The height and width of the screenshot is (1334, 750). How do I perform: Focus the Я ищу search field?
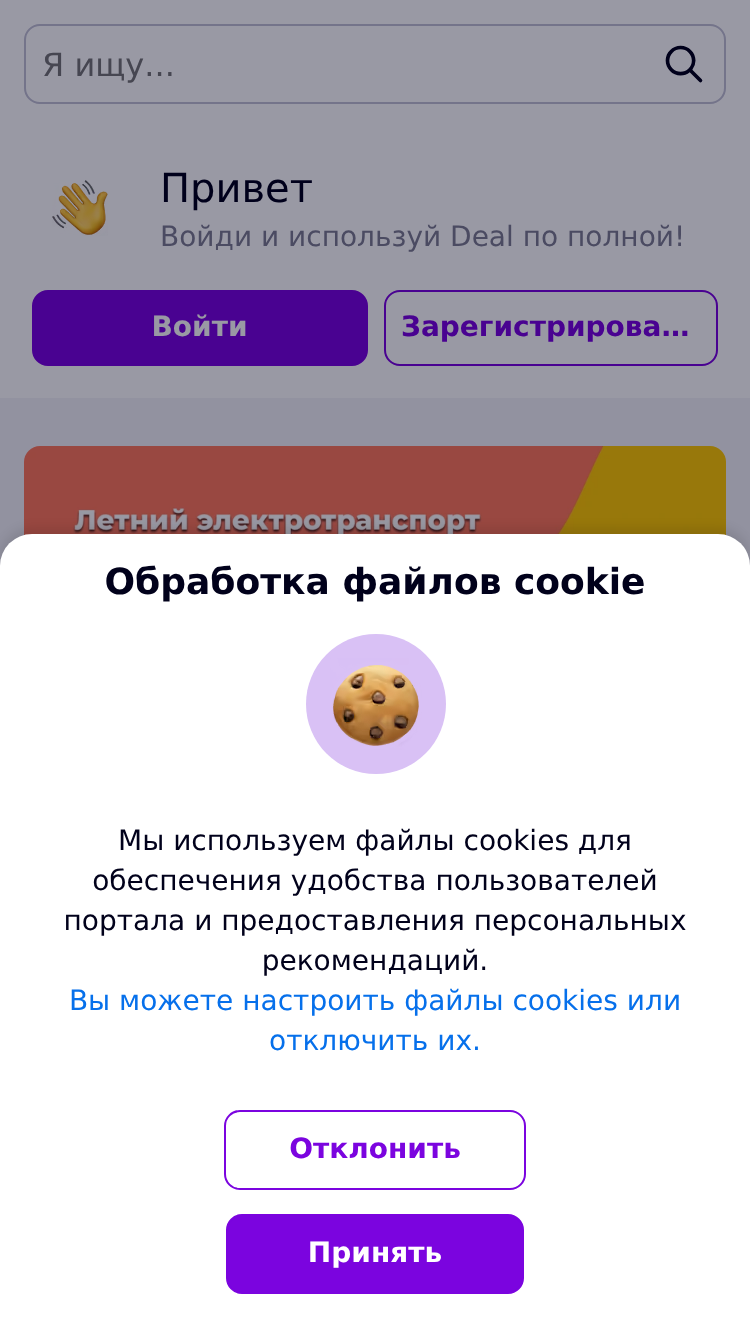tap(375, 64)
